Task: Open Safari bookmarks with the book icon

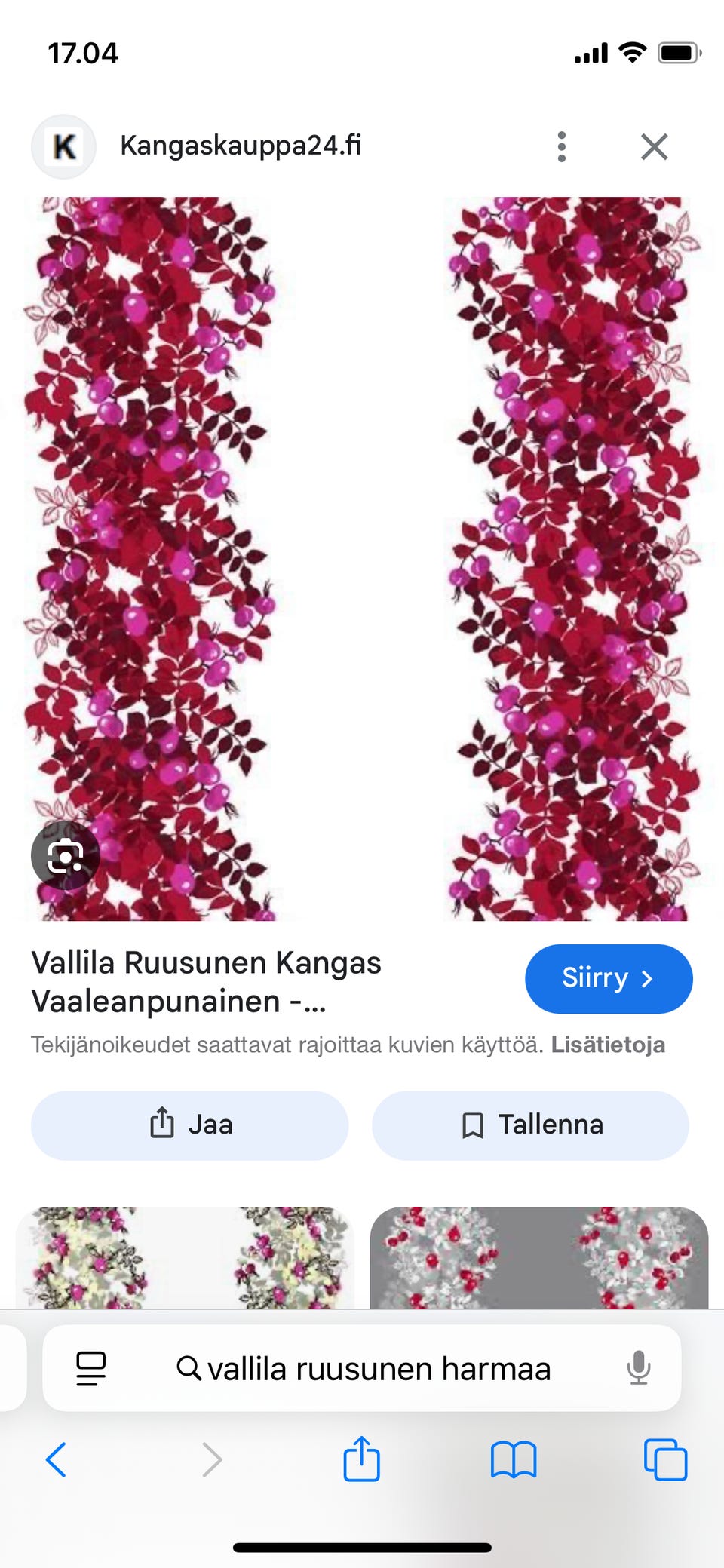Action: pos(513,1460)
